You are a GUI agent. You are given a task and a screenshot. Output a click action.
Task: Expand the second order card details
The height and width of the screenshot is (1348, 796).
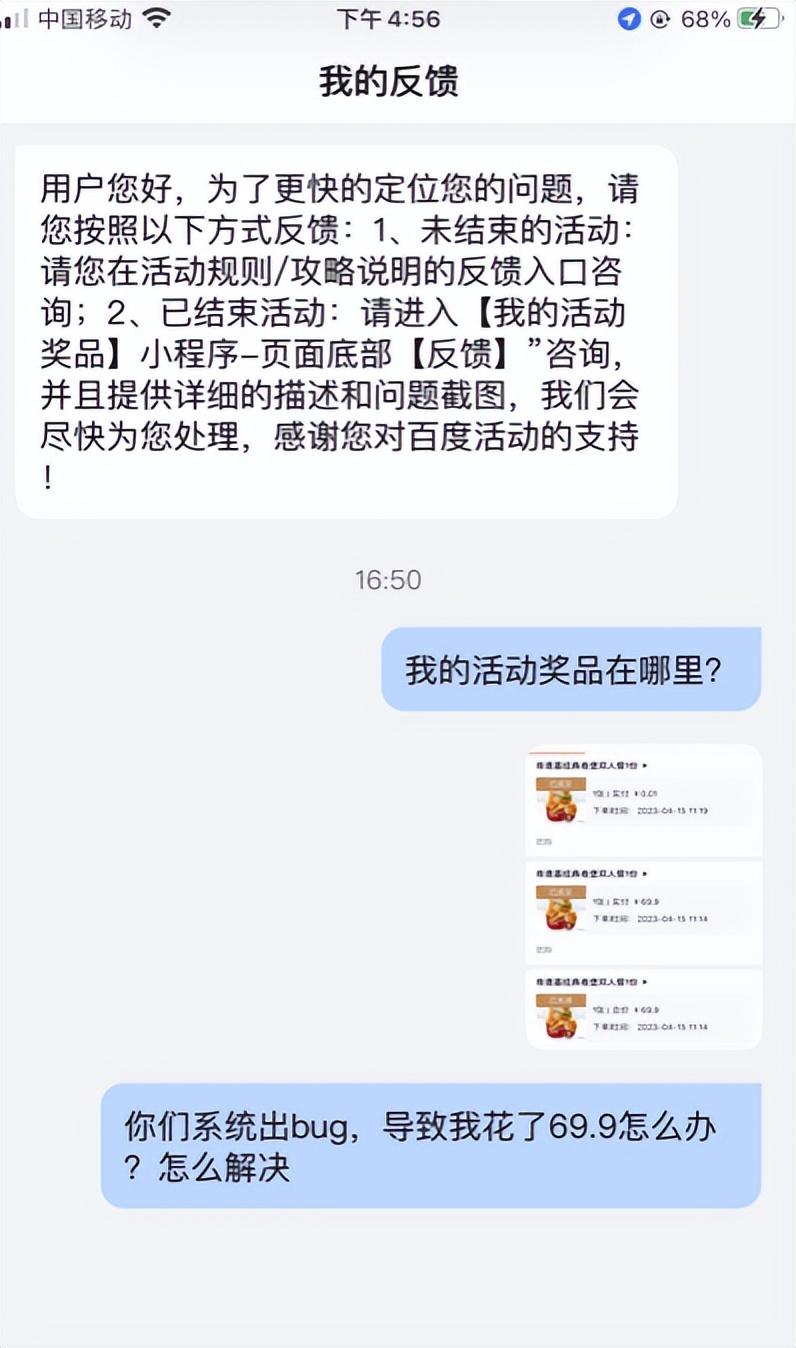pos(647,873)
